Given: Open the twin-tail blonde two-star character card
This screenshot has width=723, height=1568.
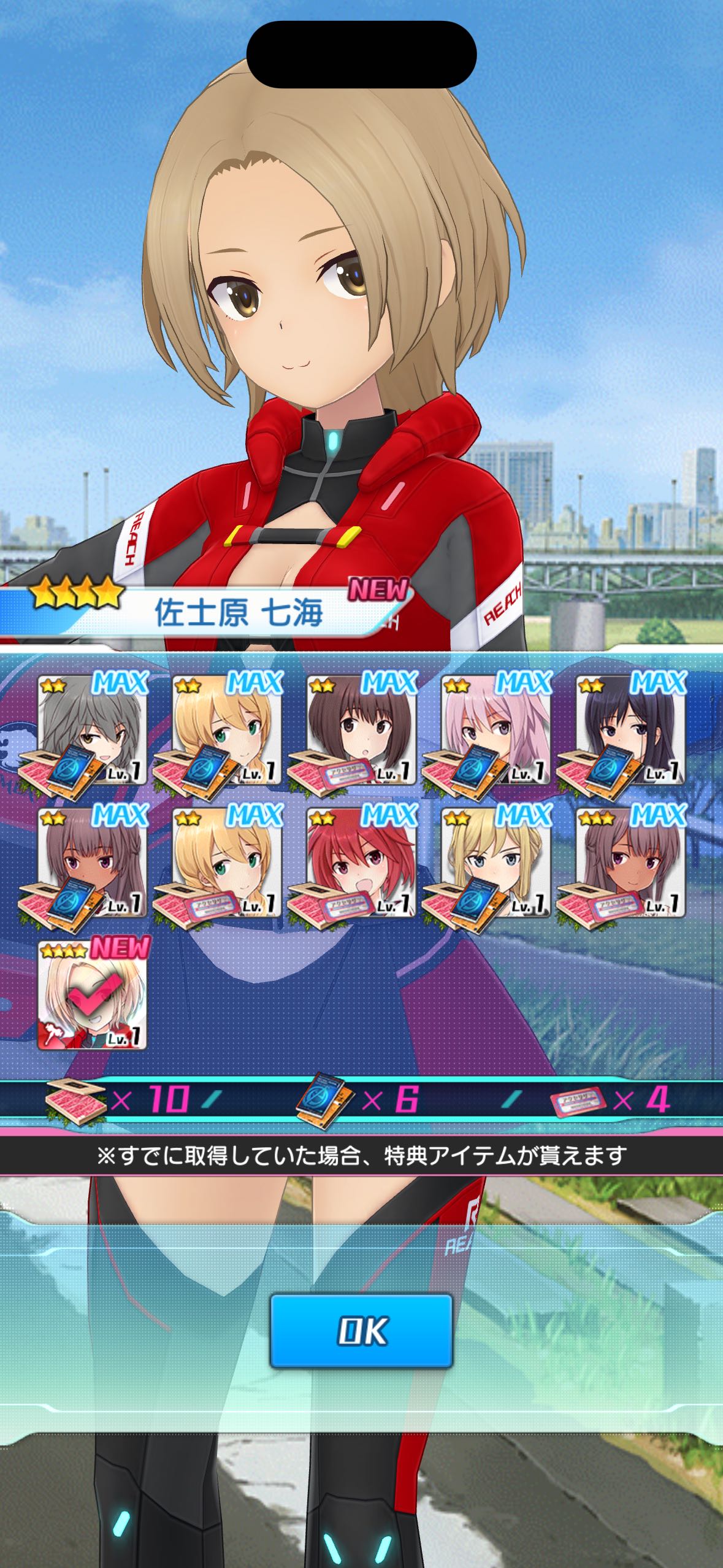Looking at the screenshot, I should (x=496, y=862).
